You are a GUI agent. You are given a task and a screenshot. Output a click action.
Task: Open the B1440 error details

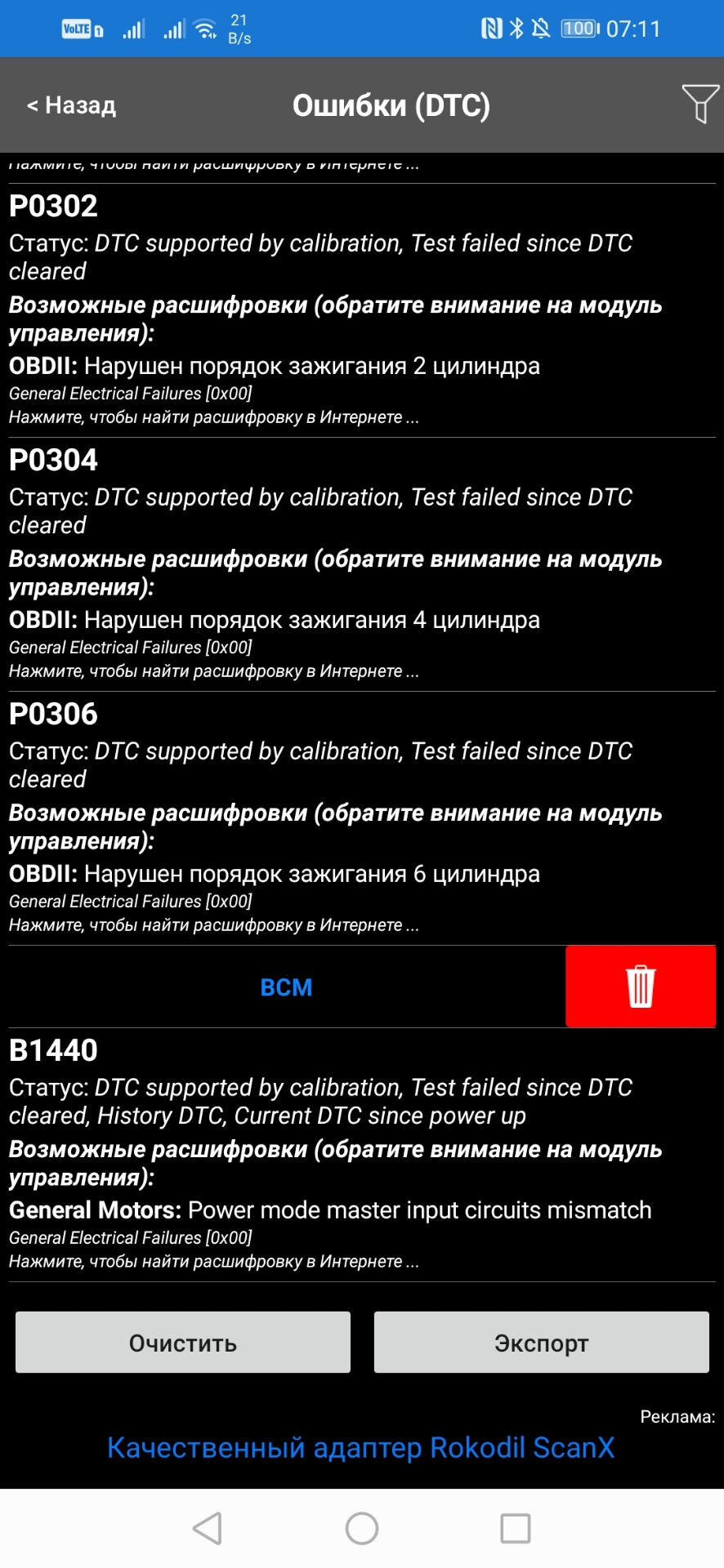pyautogui.click(x=54, y=1050)
